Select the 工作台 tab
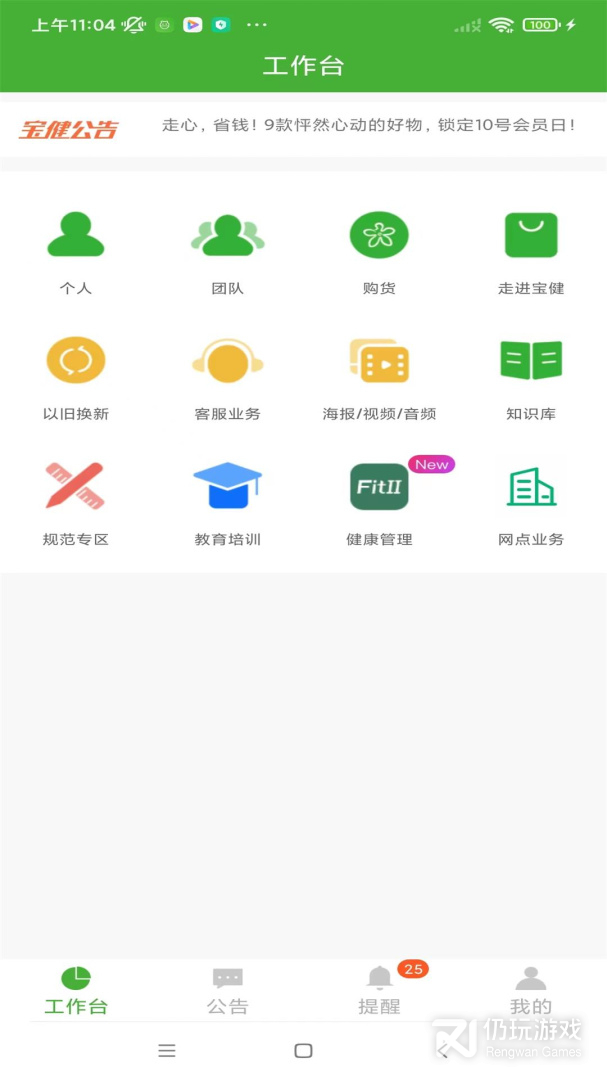This screenshot has height=1080, width=607. coord(76,990)
